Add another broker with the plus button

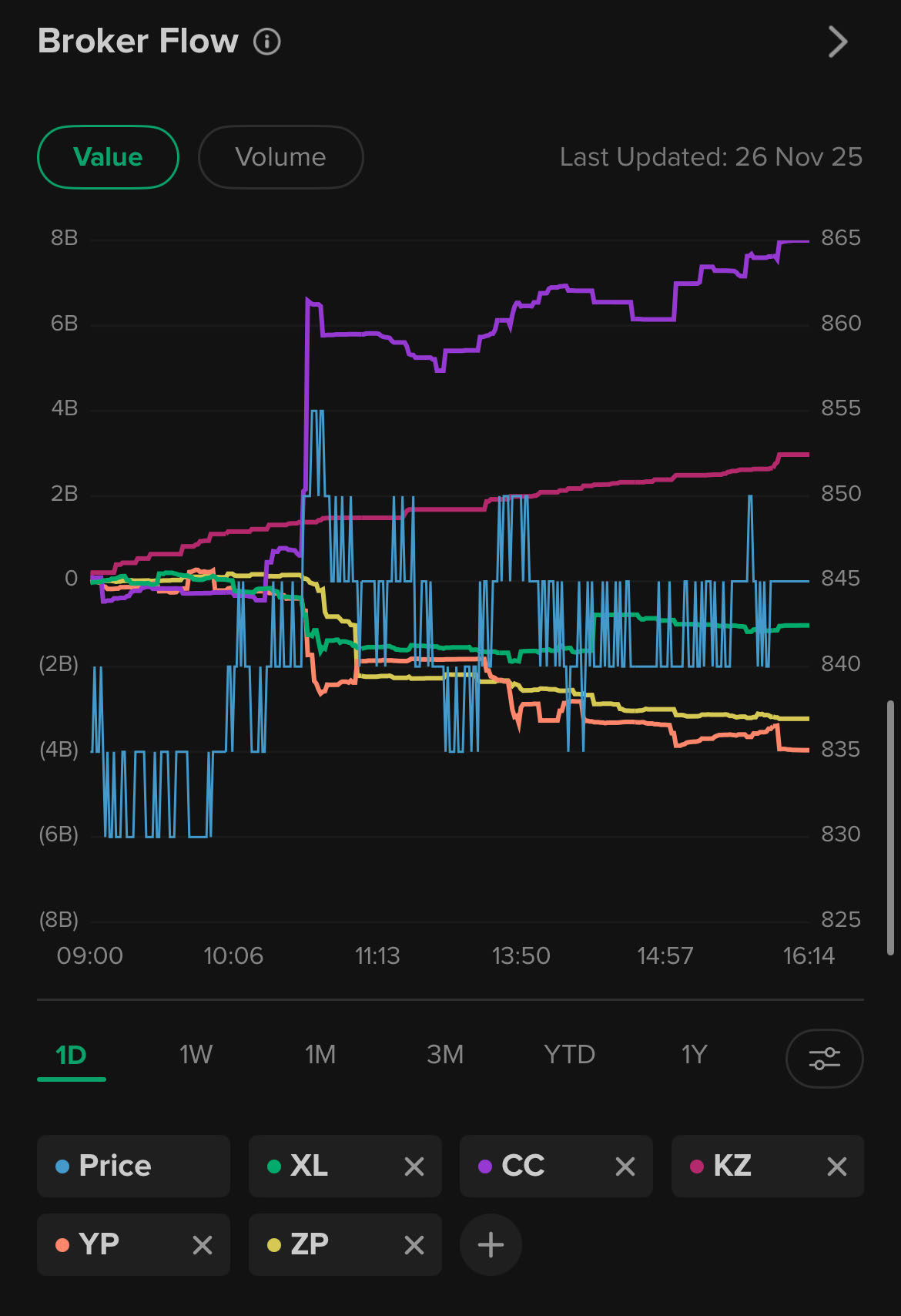coord(491,1245)
